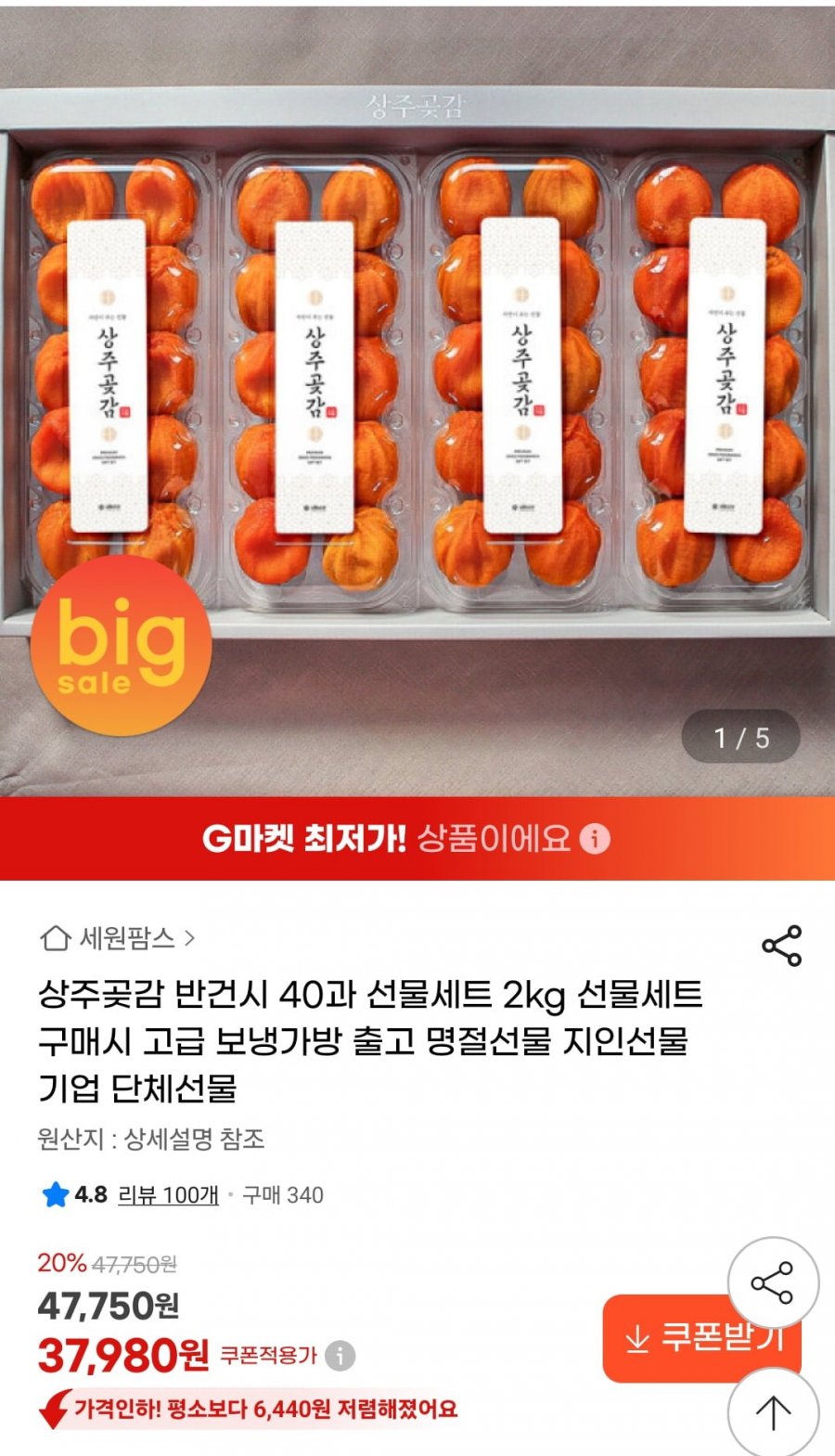Open the info icon beside 쿠폰적용가
The width and height of the screenshot is (835, 1456).
click(x=340, y=1356)
